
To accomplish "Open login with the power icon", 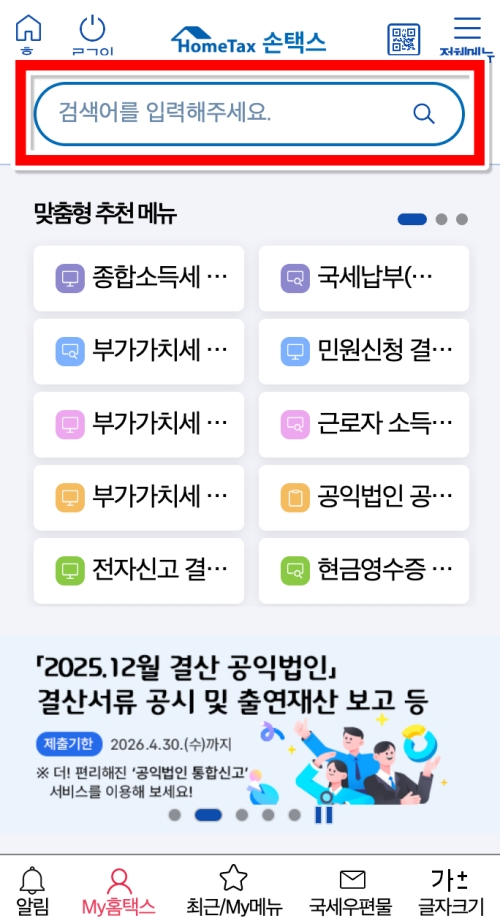I will pyautogui.click(x=92, y=35).
